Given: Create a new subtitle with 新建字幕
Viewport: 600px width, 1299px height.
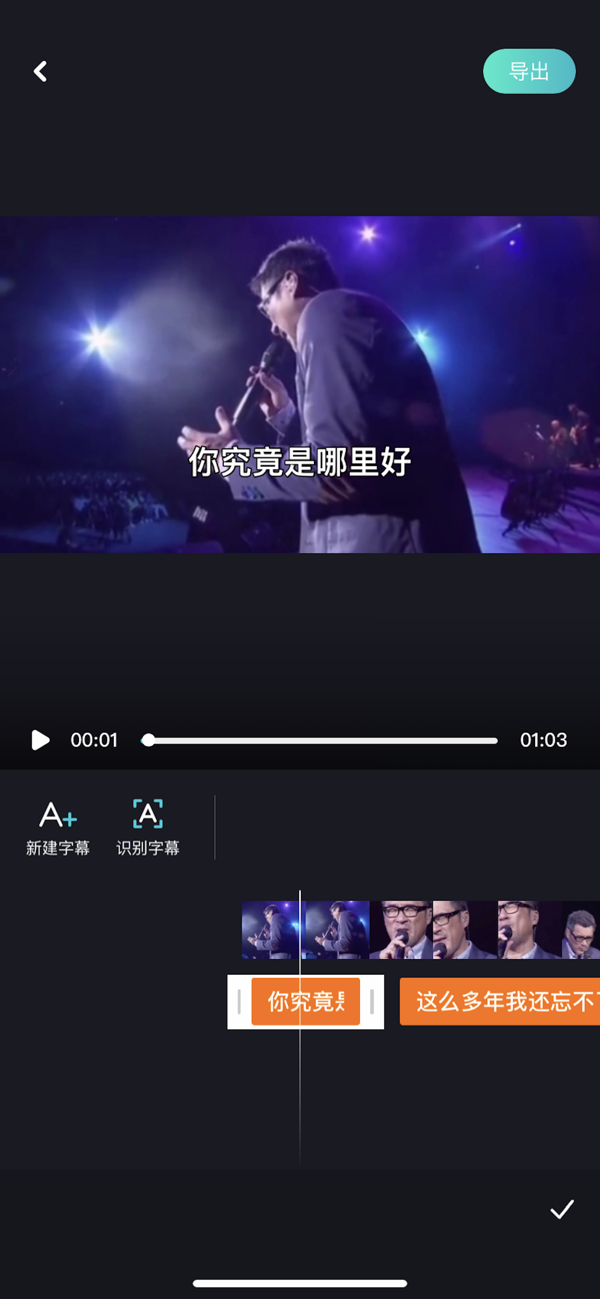Looking at the screenshot, I should (x=57, y=828).
